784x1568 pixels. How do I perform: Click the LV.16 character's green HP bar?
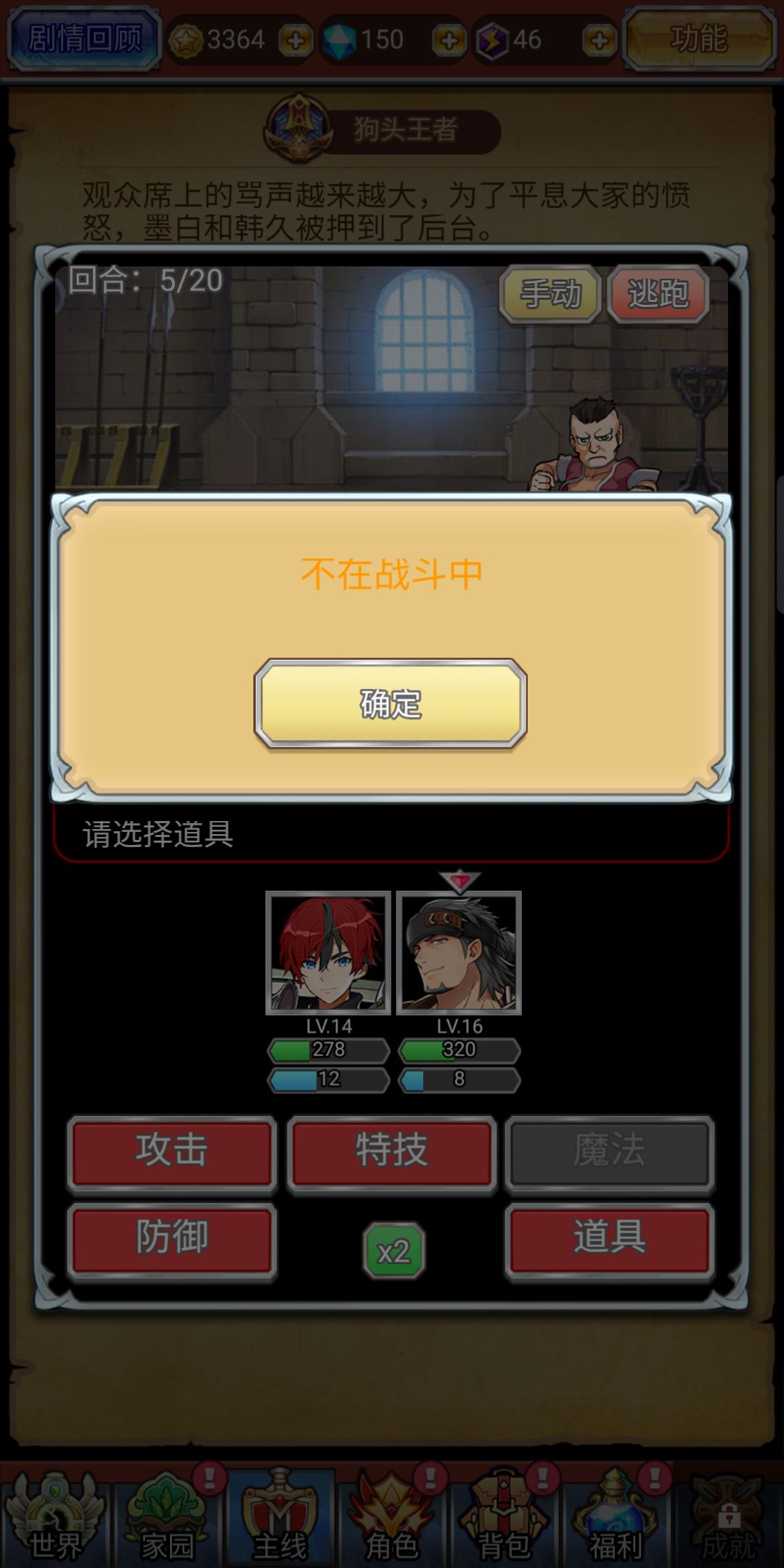point(460,1051)
